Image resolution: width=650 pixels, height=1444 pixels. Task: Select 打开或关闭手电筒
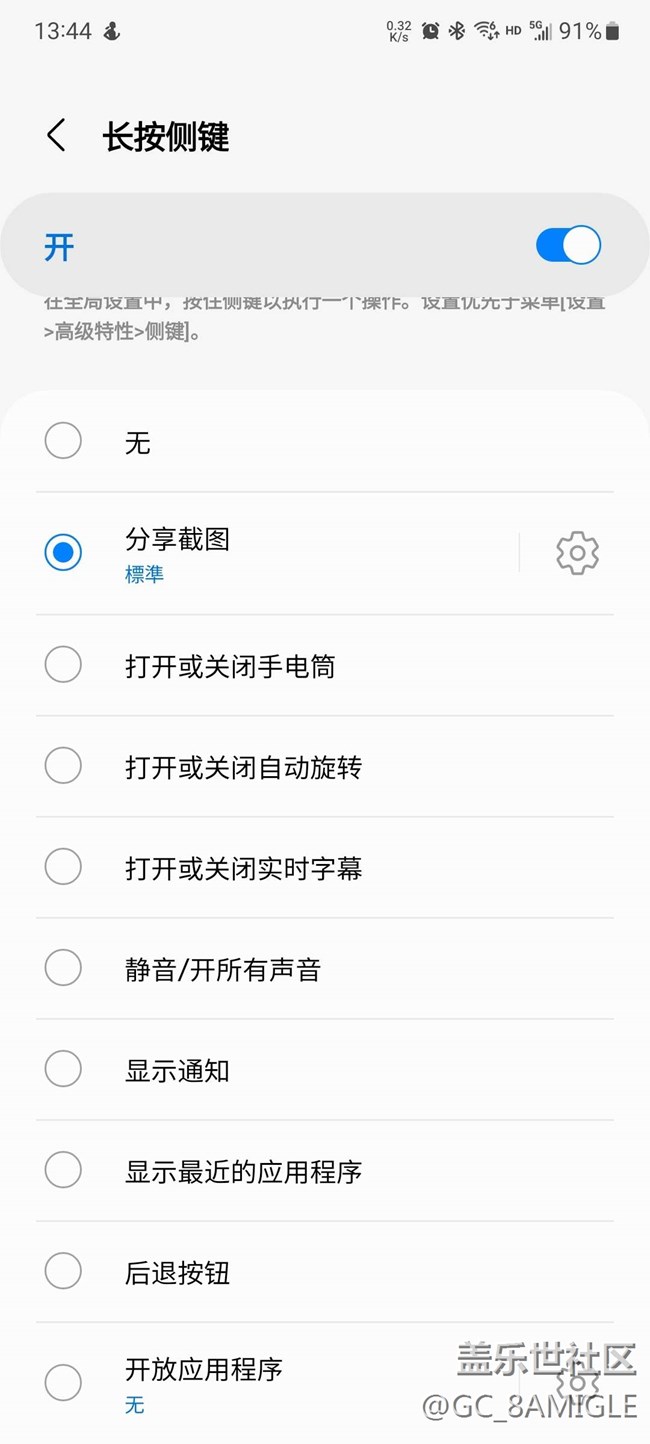point(63,665)
